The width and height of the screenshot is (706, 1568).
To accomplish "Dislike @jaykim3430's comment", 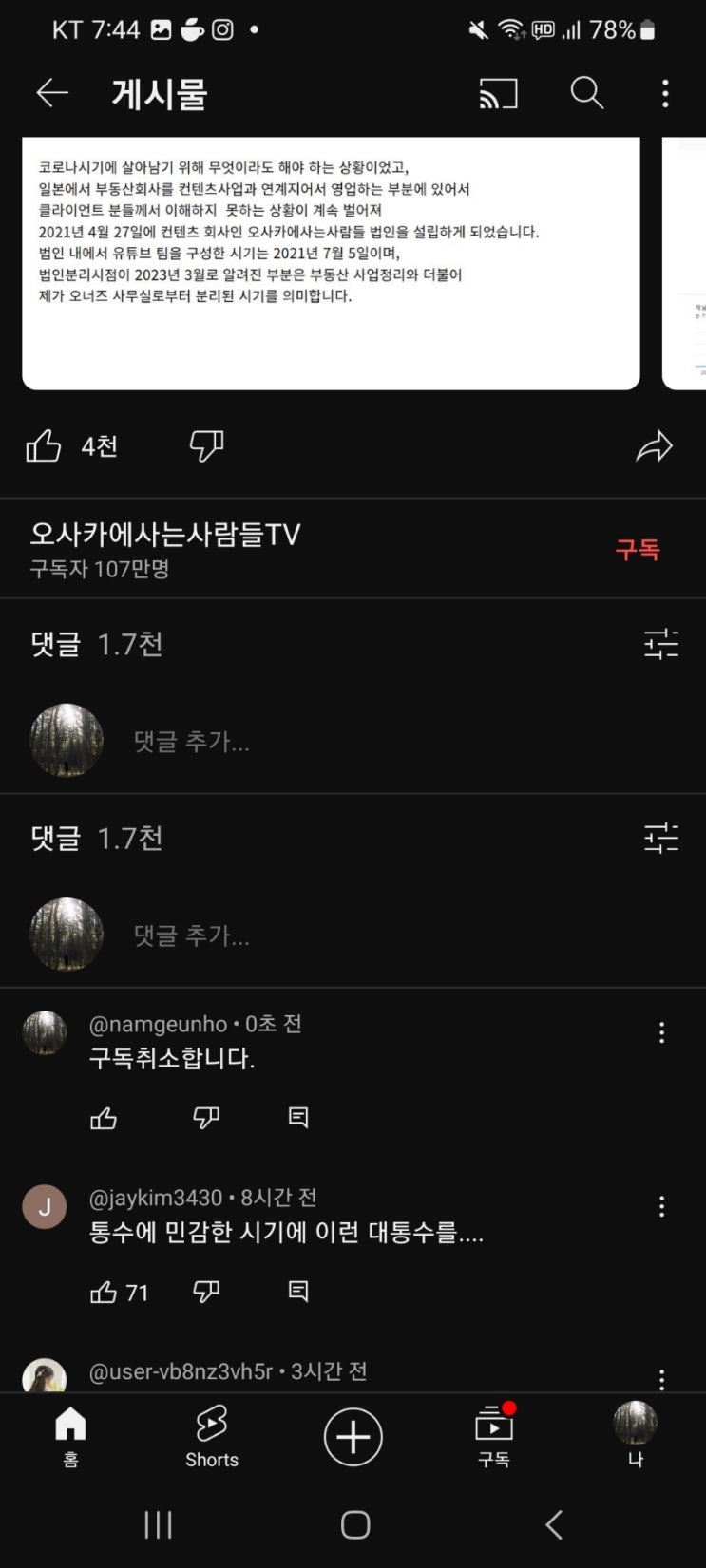I will pyautogui.click(x=206, y=1292).
